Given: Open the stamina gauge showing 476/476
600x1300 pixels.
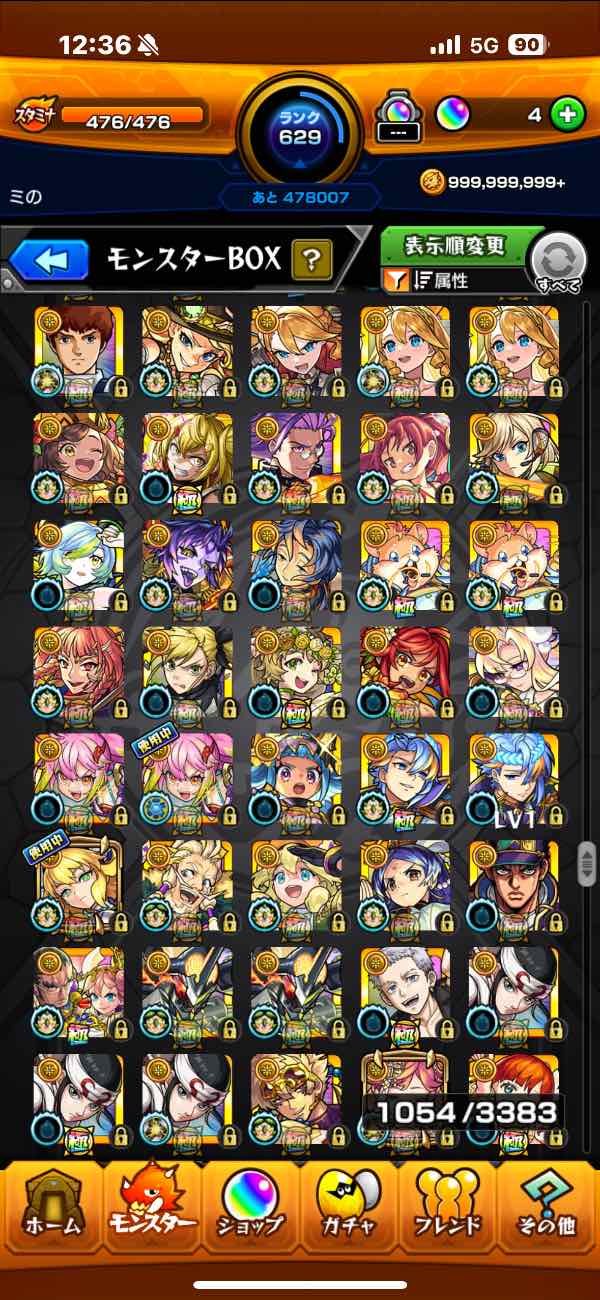Looking at the screenshot, I should pos(112,119).
